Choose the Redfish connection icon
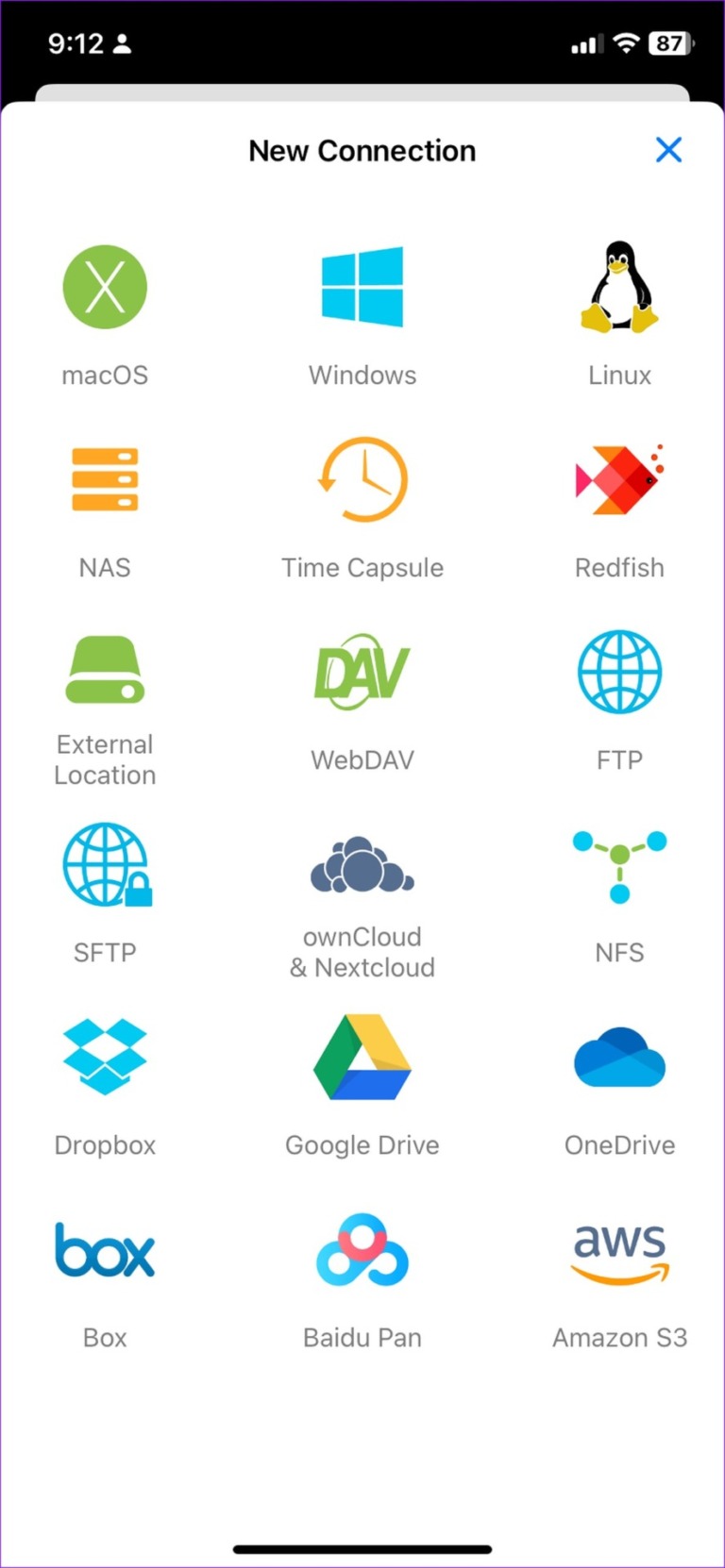725x1568 pixels. (619, 479)
